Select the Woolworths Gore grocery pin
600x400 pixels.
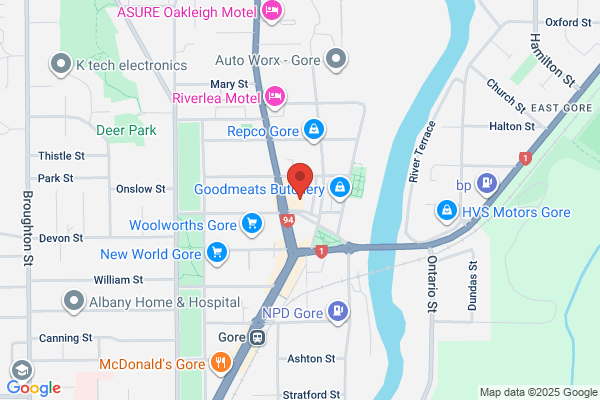[252, 224]
